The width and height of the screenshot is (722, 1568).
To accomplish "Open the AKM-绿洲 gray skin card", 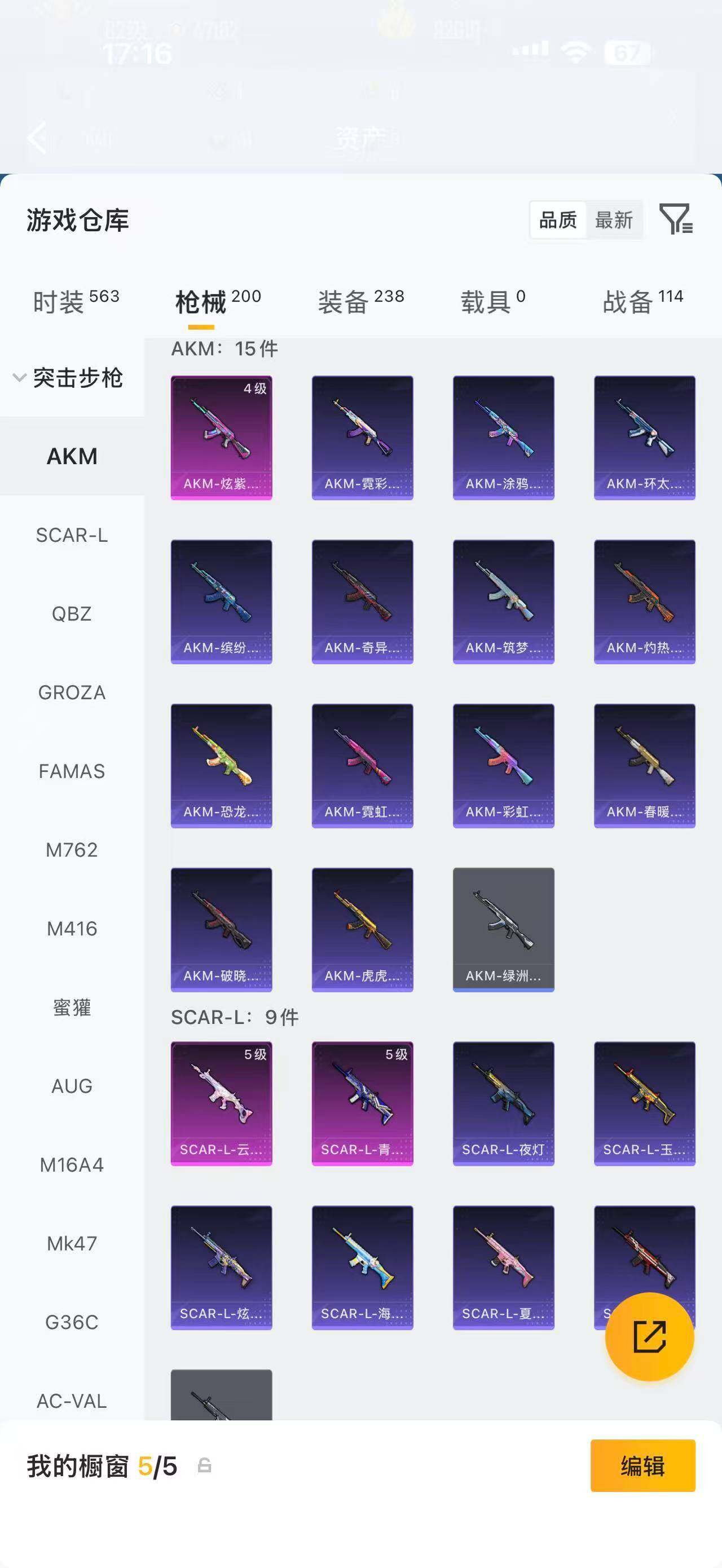I will coord(504,930).
